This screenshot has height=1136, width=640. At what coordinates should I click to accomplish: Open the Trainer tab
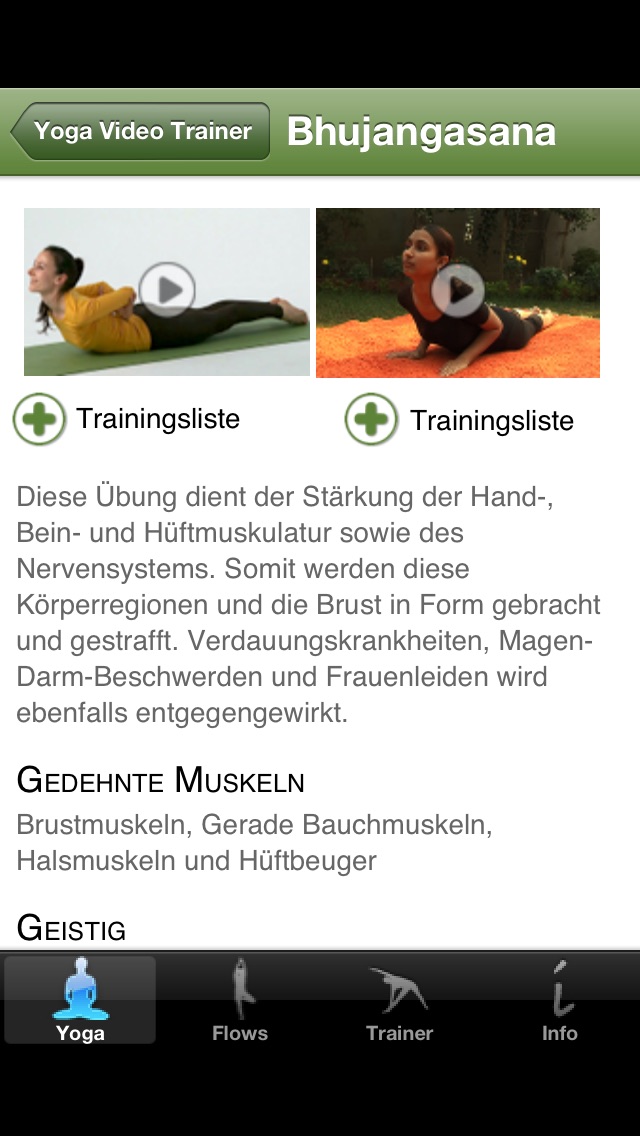[399, 1001]
